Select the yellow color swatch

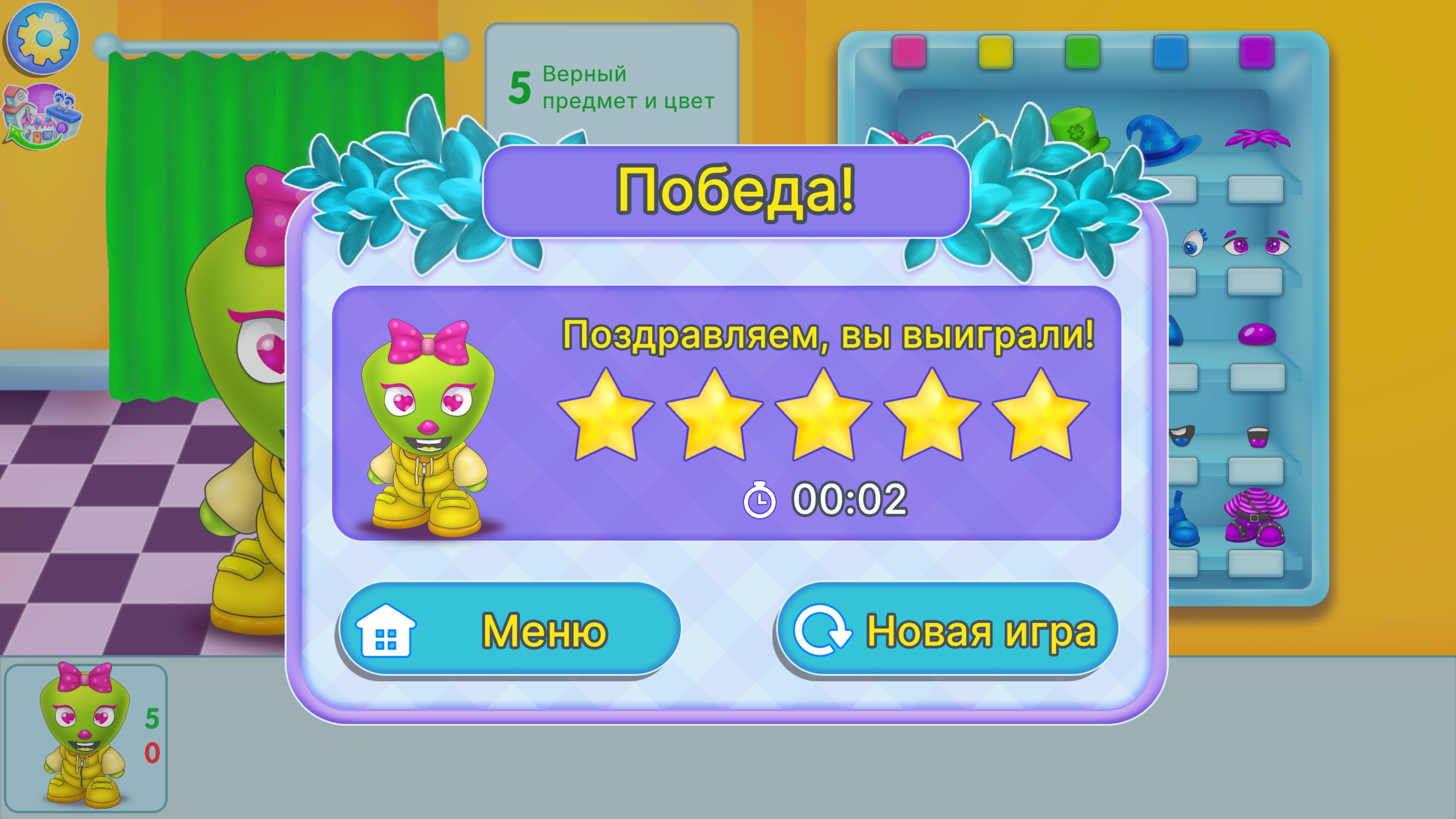click(x=995, y=52)
